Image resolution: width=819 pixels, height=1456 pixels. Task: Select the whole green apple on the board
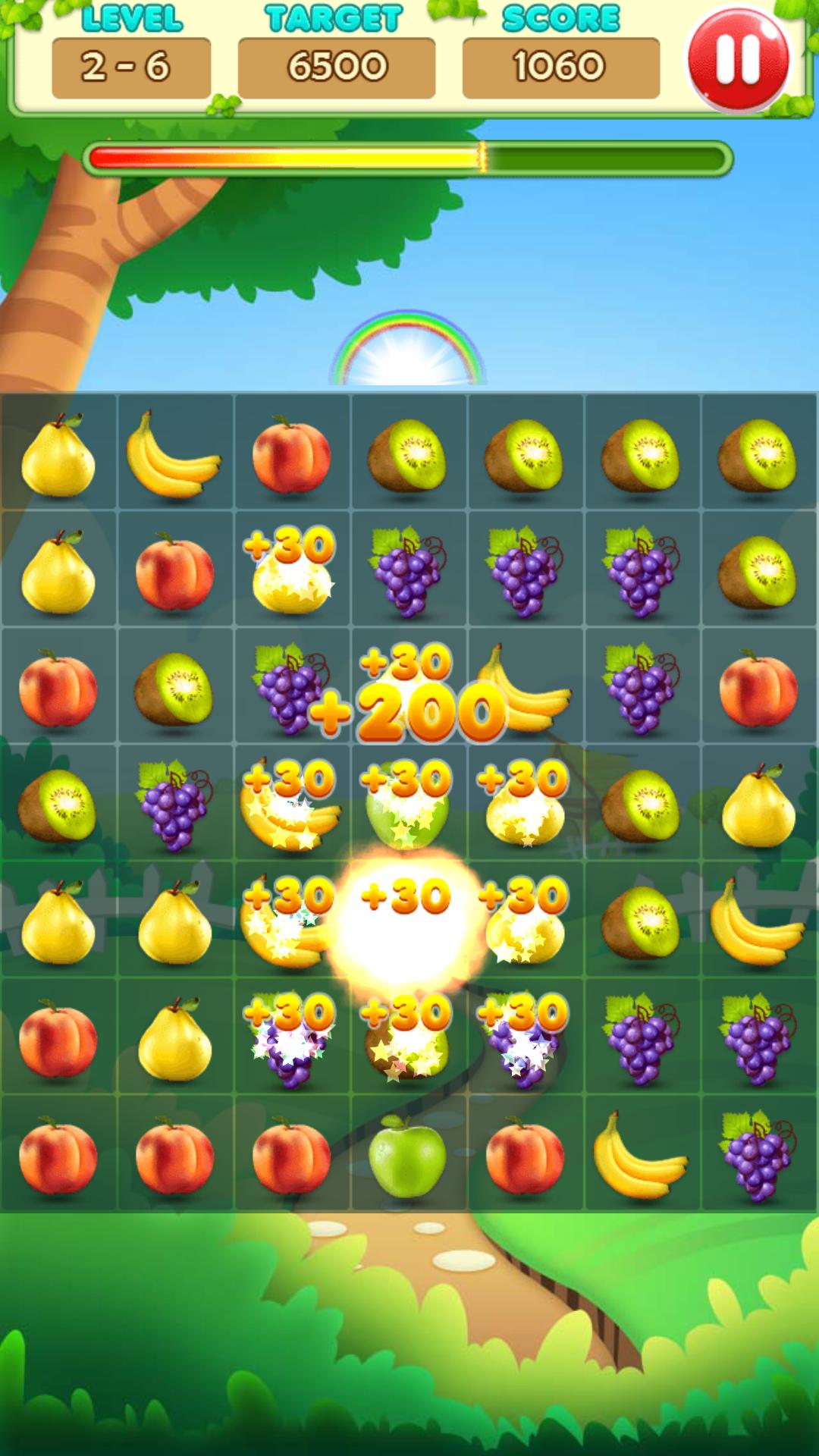408,1155
